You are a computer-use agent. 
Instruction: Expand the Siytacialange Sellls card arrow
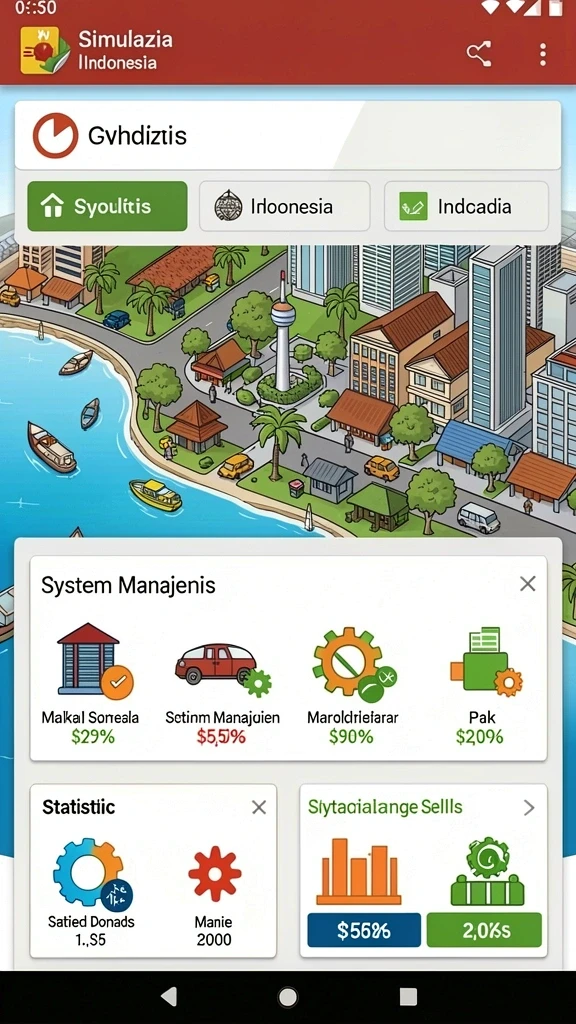pyautogui.click(x=529, y=808)
